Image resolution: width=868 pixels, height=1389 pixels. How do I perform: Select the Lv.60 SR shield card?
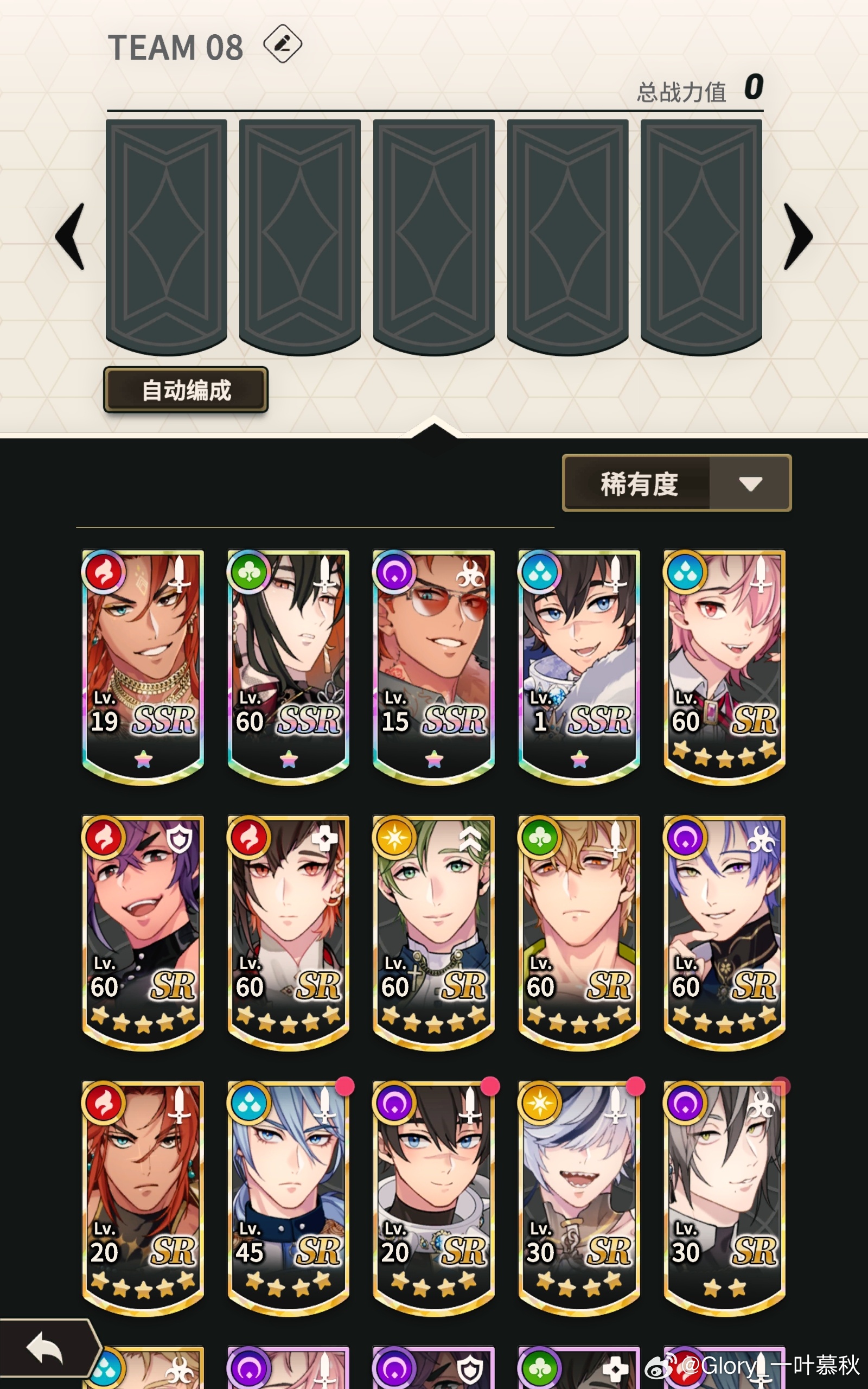[x=143, y=933]
